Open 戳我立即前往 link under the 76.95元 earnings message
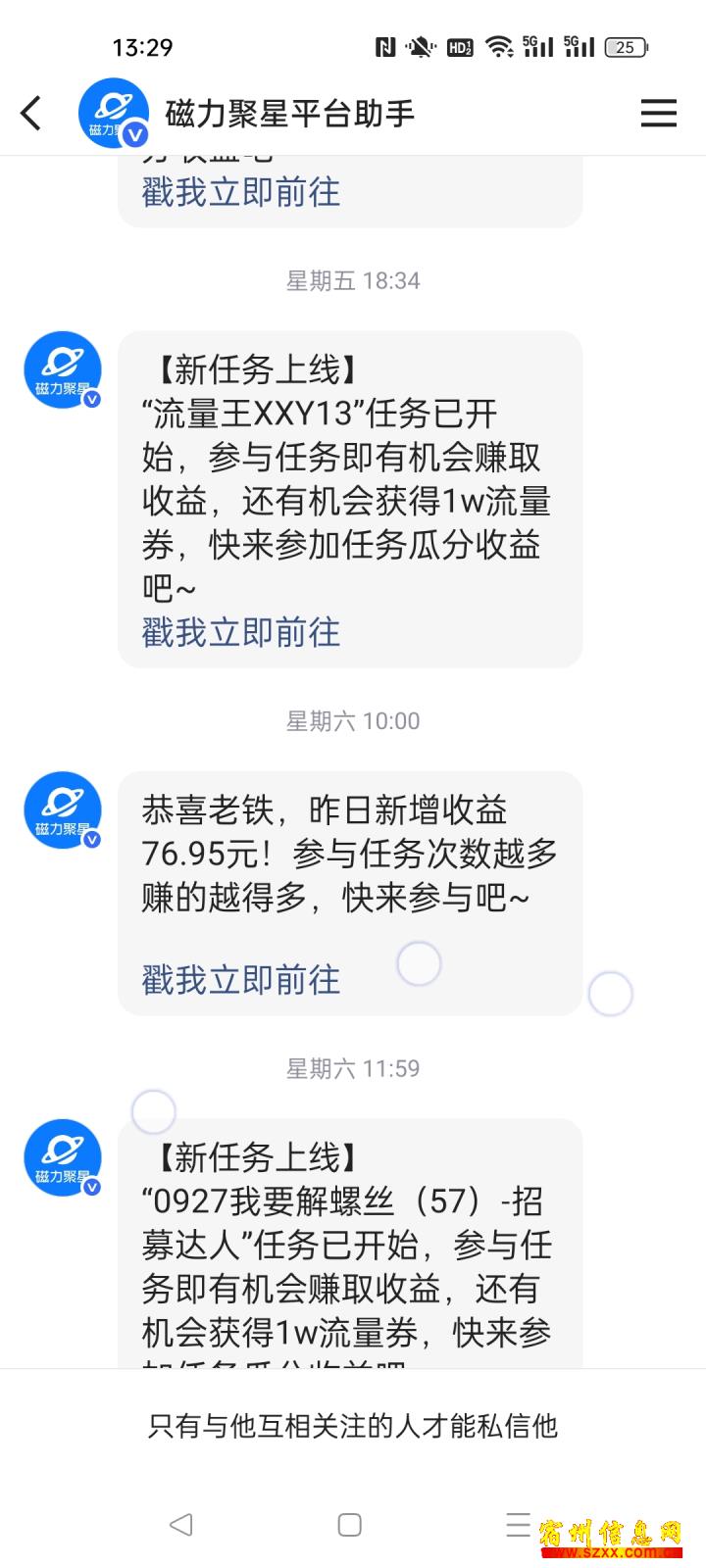Viewport: 706px width, 1568px height. pyautogui.click(x=241, y=979)
